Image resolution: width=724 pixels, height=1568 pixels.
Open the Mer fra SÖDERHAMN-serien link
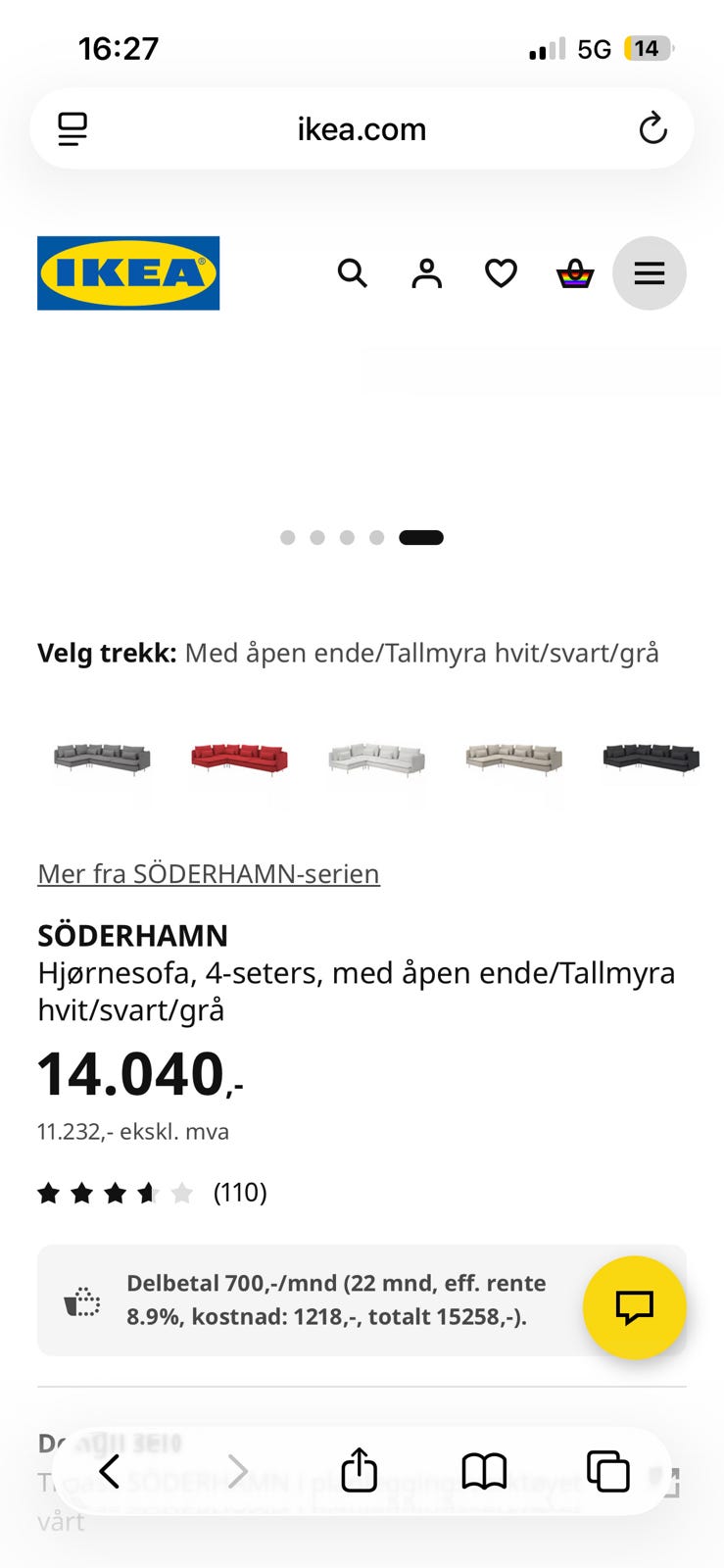[x=208, y=873]
